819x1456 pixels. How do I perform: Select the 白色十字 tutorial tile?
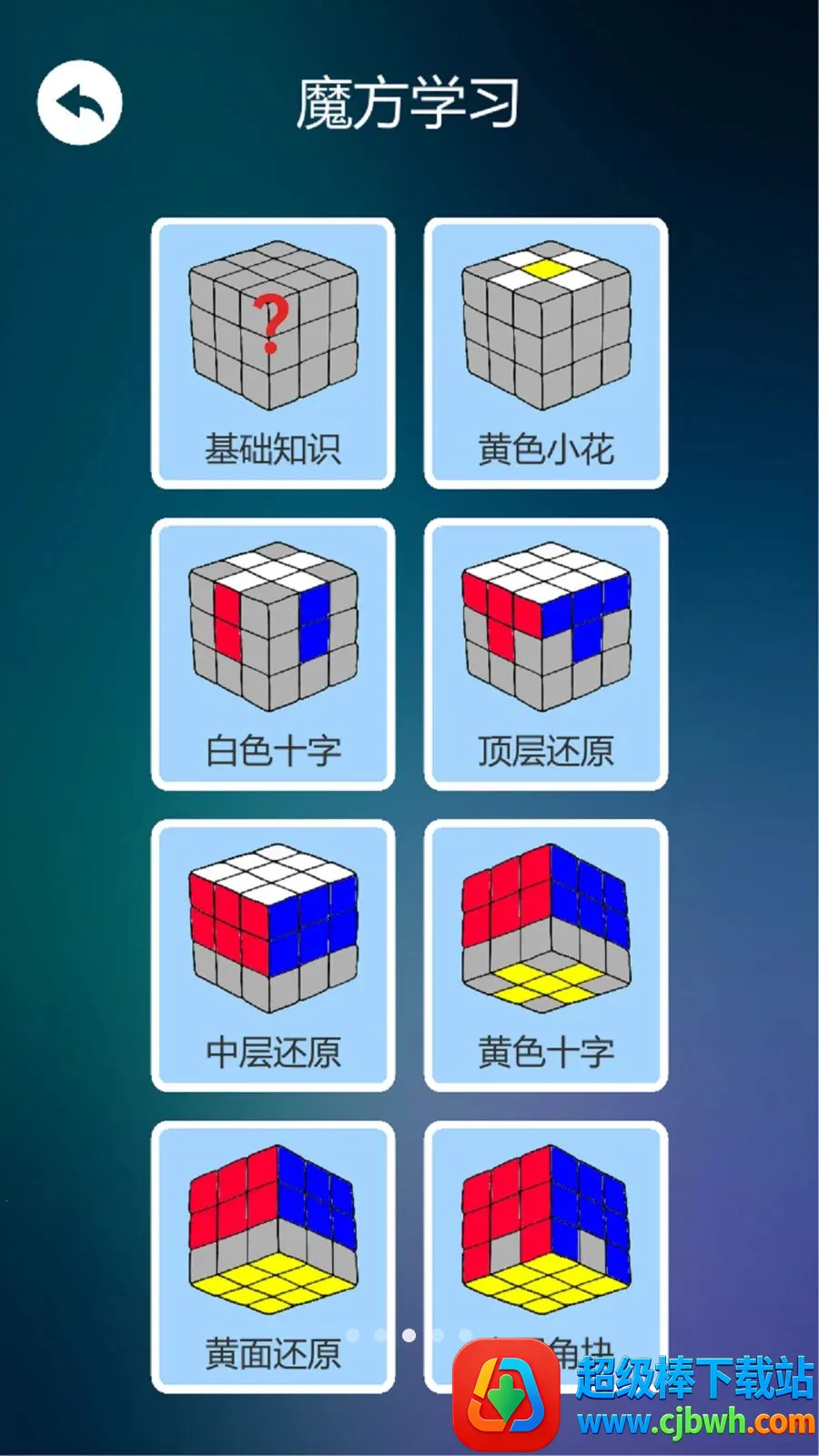click(x=273, y=654)
